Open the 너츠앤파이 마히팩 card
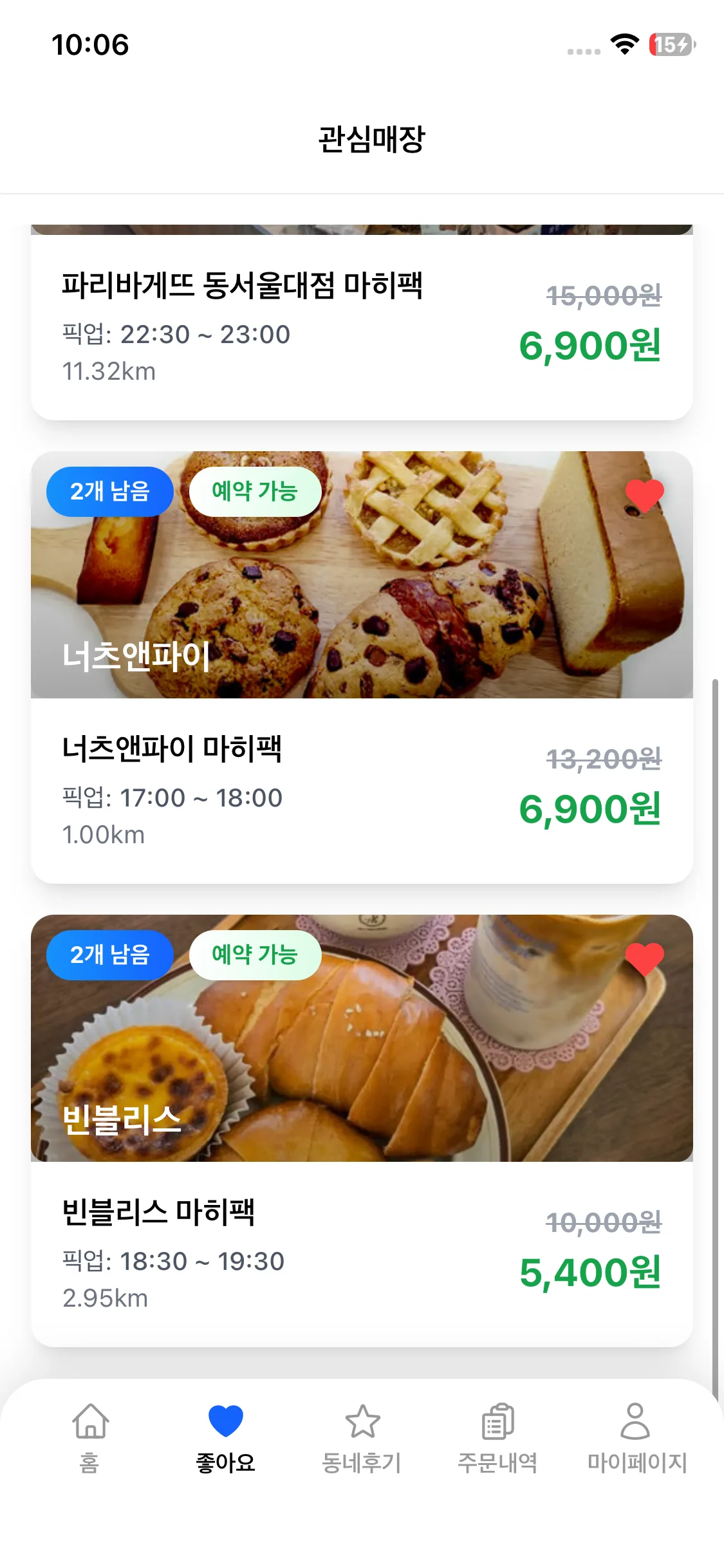 (362, 790)
